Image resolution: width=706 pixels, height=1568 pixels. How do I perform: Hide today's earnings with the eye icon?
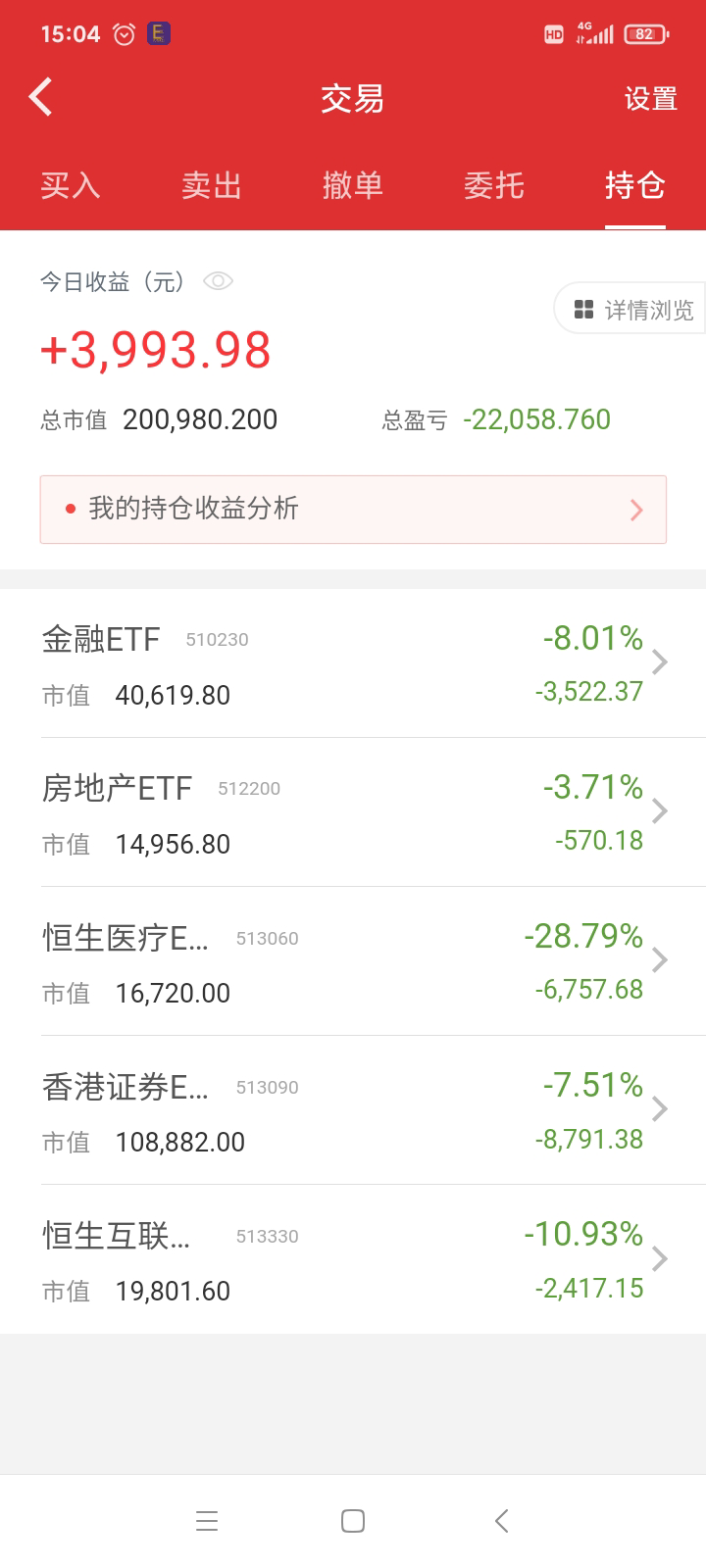[218, 282]
